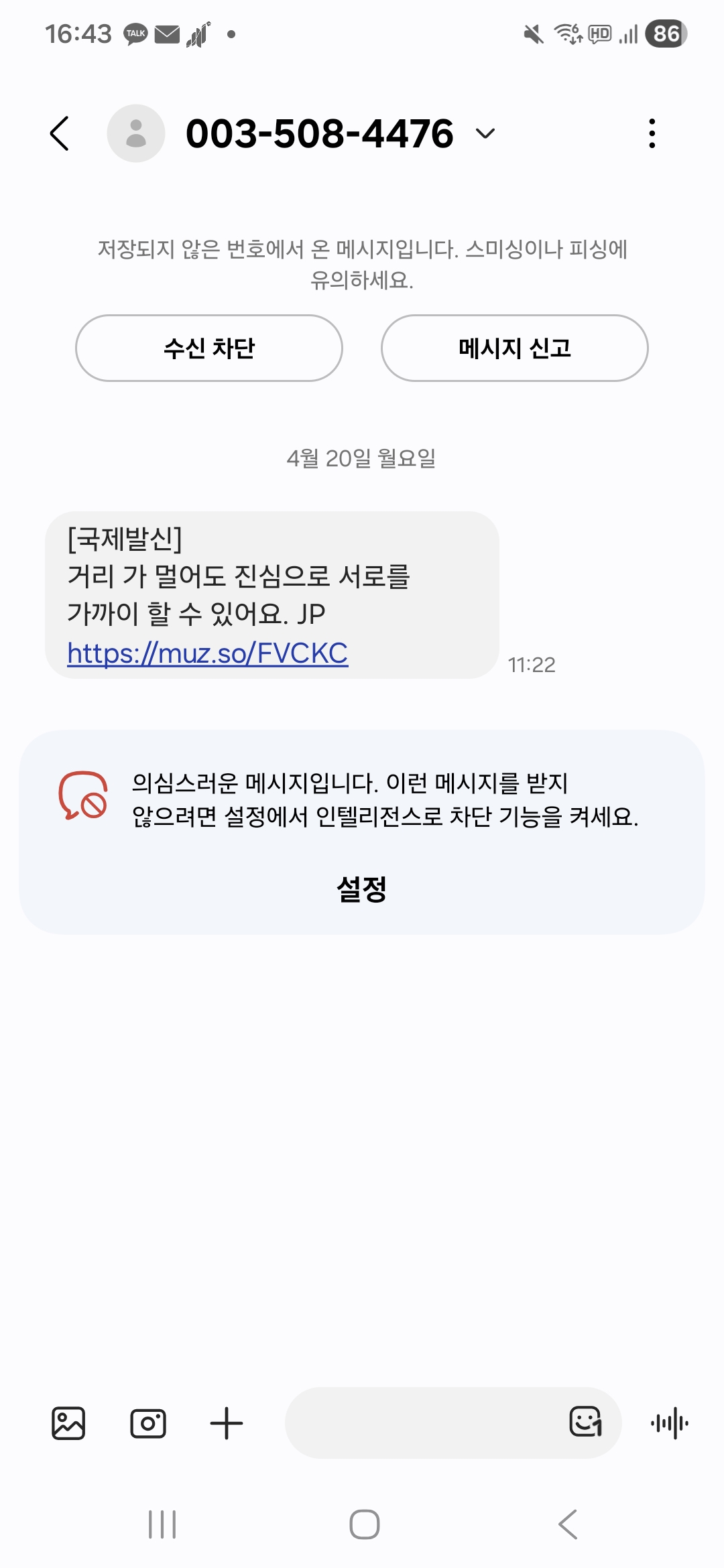Attach a picture from the gallery
This screenshot has width=724, height=1568.
click(x=68, y=1423)
